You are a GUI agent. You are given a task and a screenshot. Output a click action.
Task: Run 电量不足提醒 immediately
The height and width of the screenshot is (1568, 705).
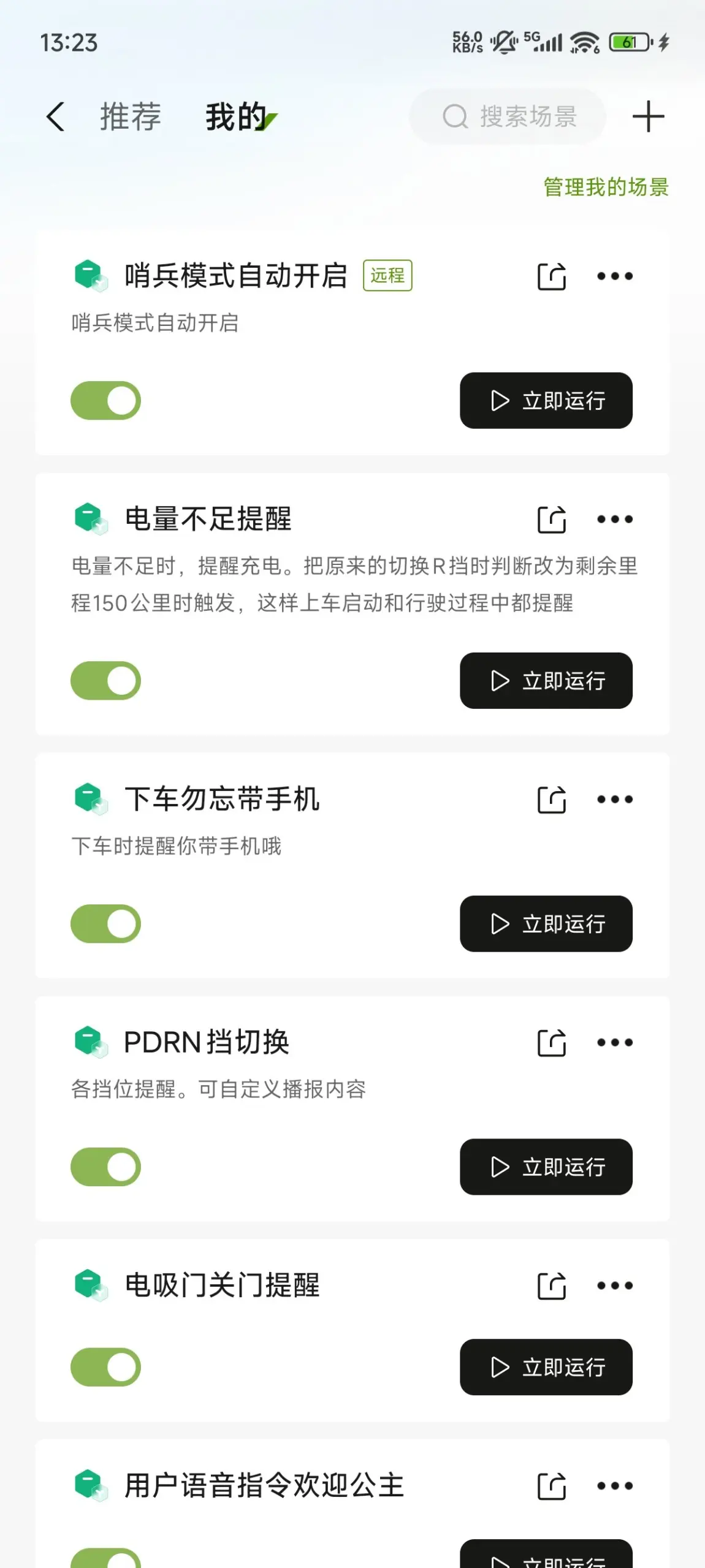tap(546, 681)
